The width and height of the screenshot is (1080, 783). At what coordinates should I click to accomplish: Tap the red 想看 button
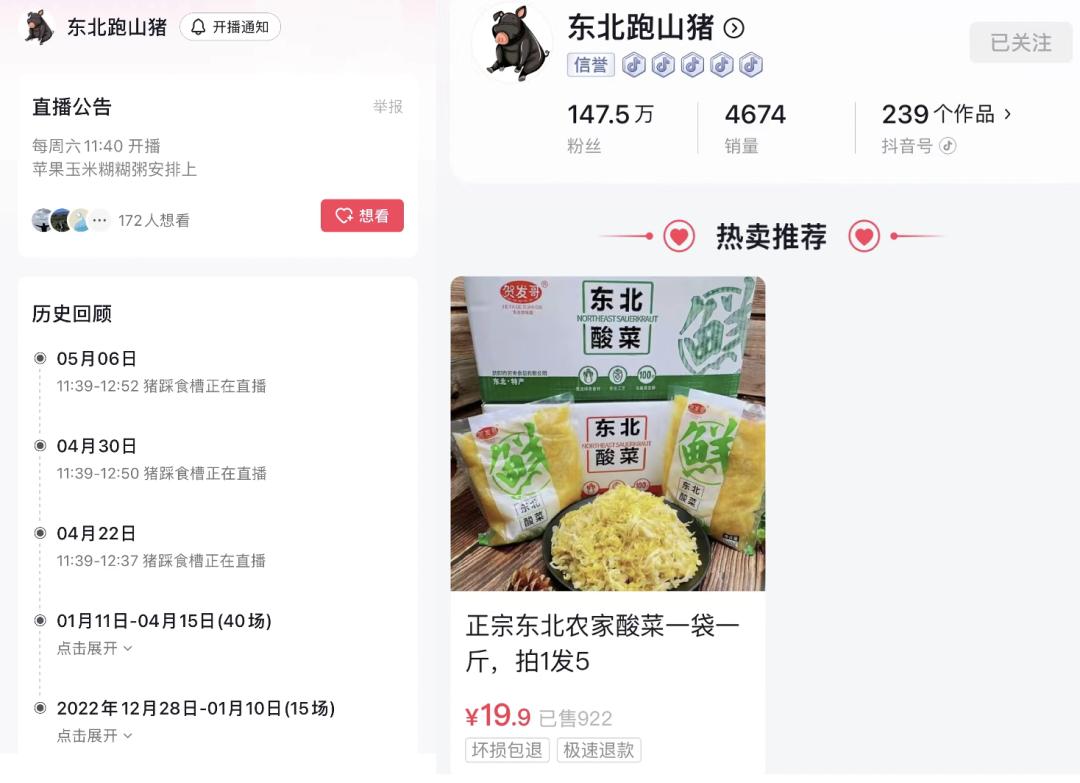(x=362, y=215)
